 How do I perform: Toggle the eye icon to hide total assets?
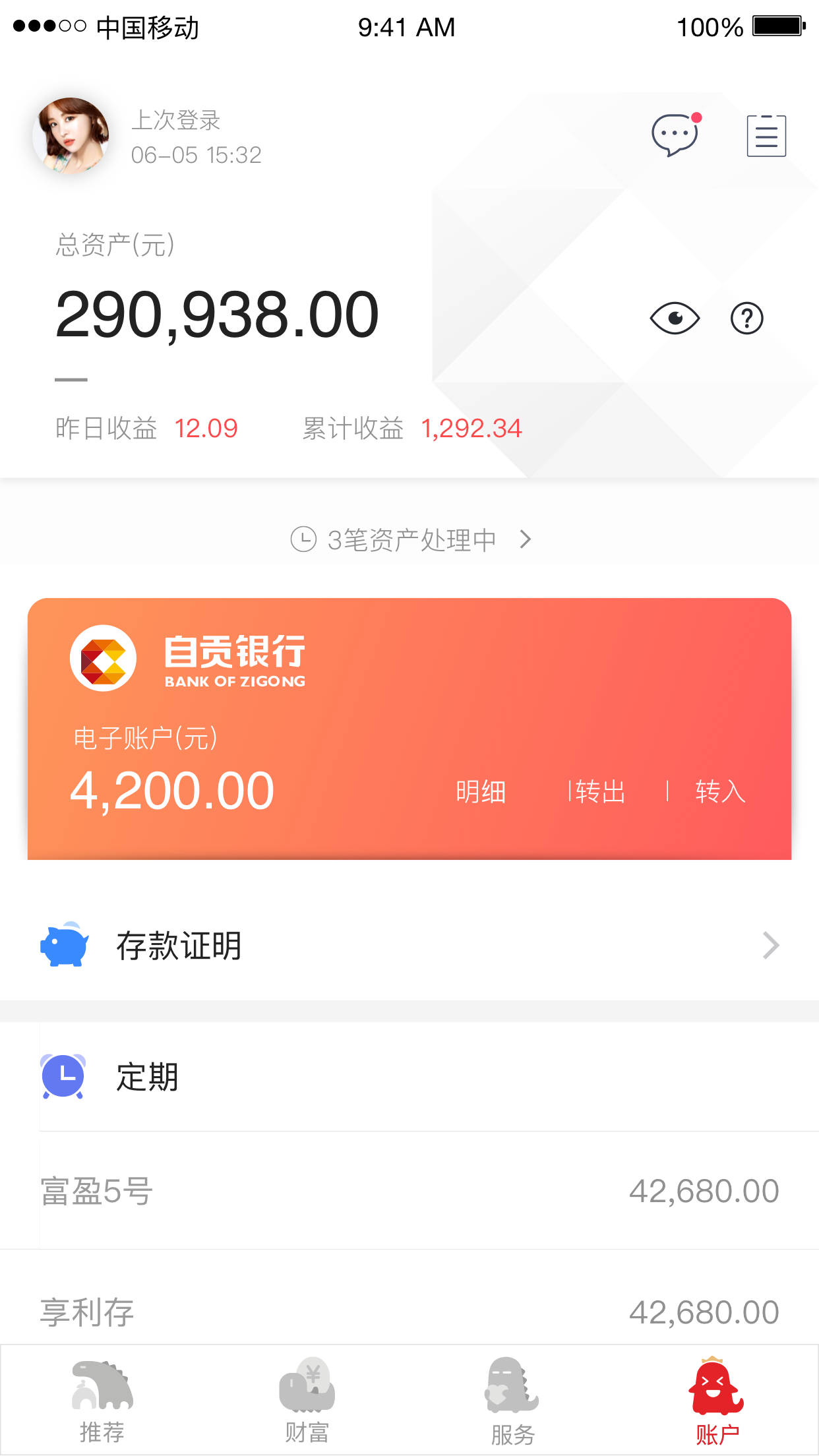click(x=675, y=318)
